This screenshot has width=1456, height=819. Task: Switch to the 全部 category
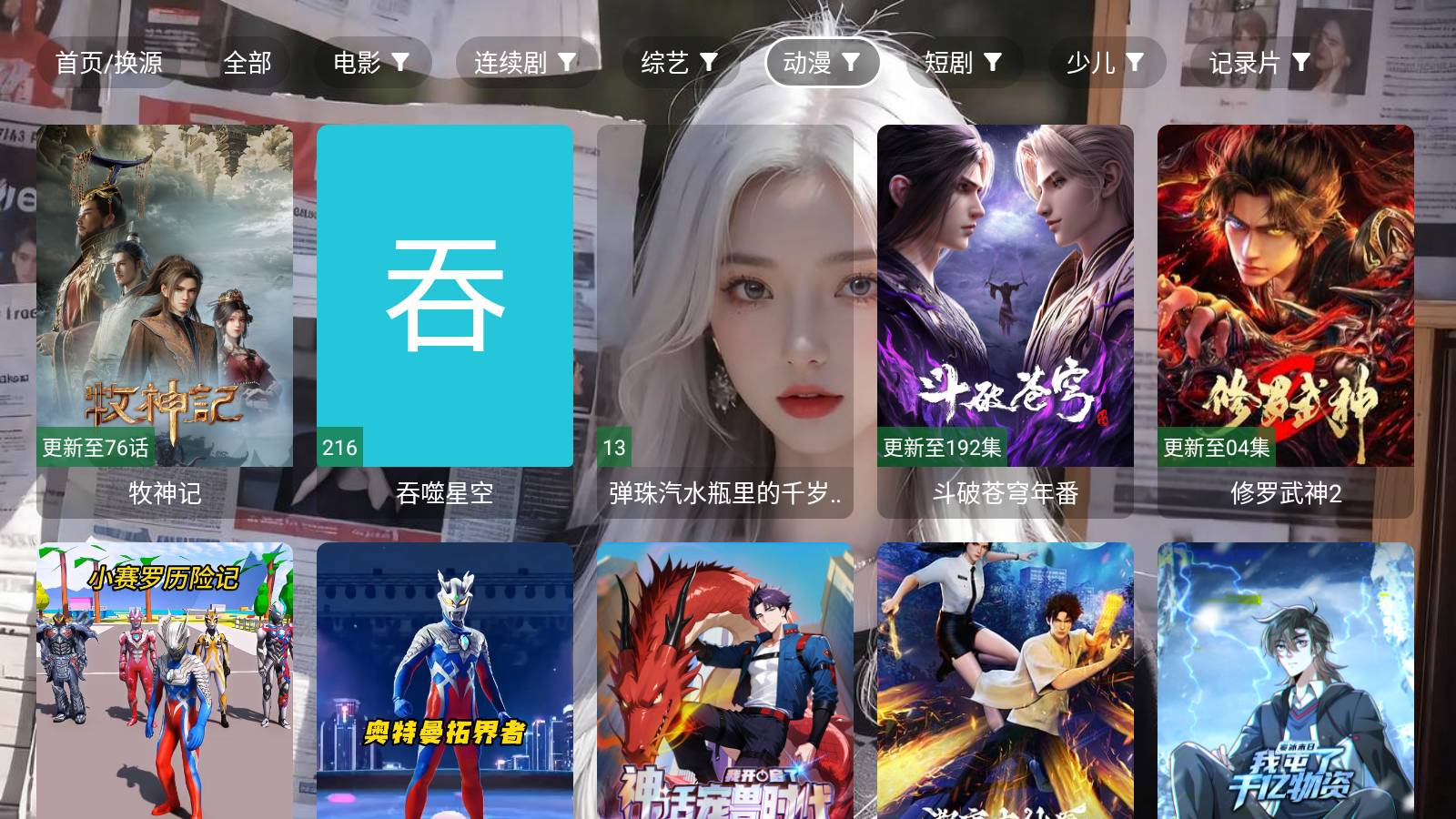pyautogui.click(x=248, y=63)
